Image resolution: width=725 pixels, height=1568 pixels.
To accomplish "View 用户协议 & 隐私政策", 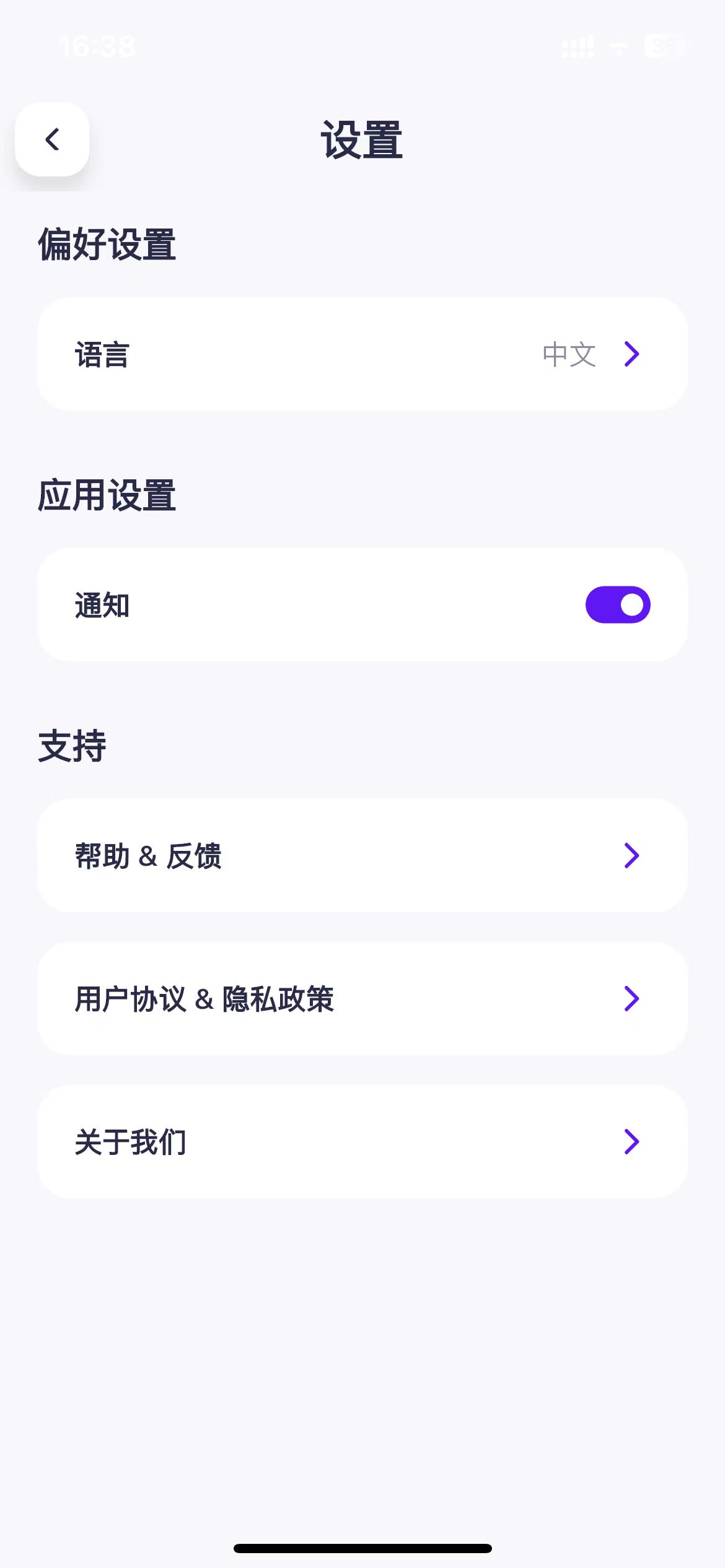I will [x=362, y=998].
